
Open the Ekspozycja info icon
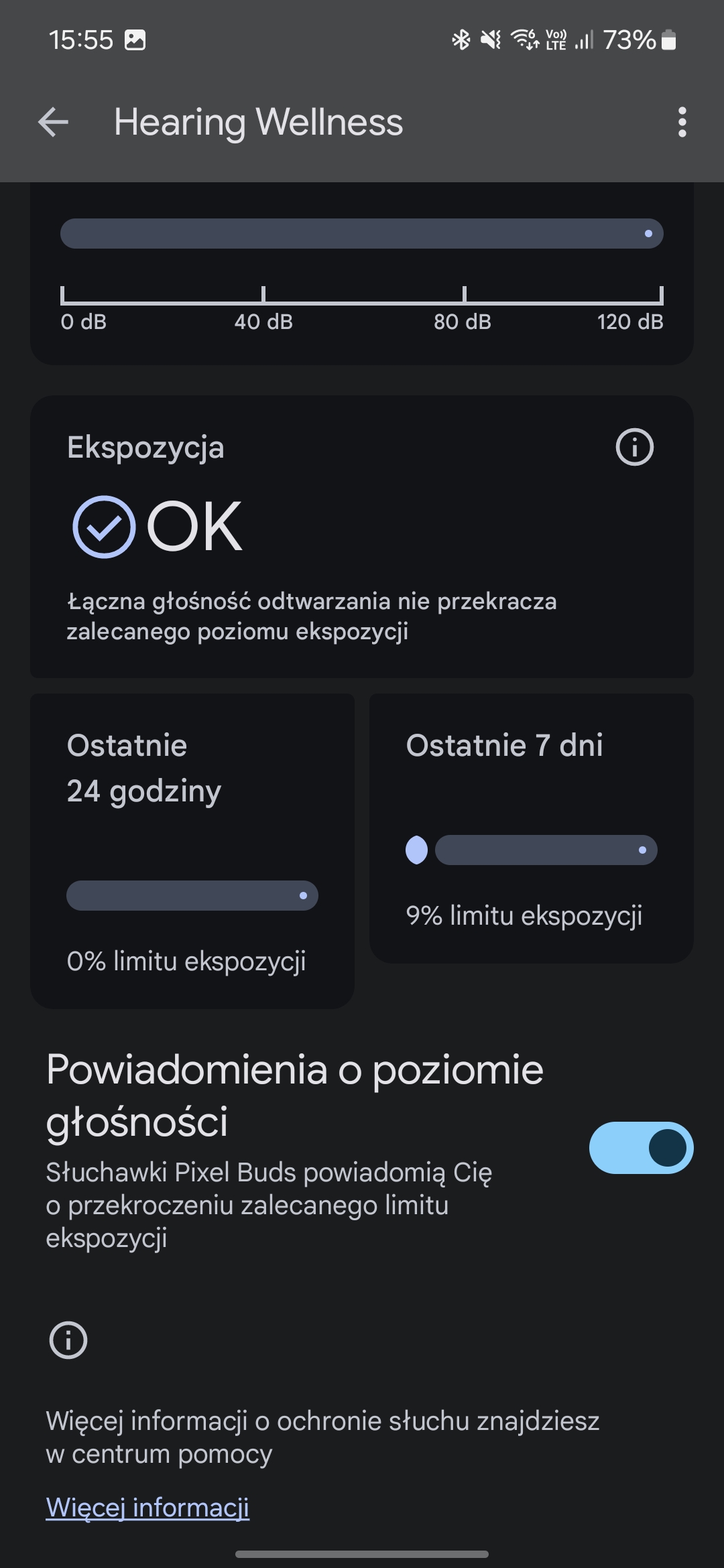[634, 447]
